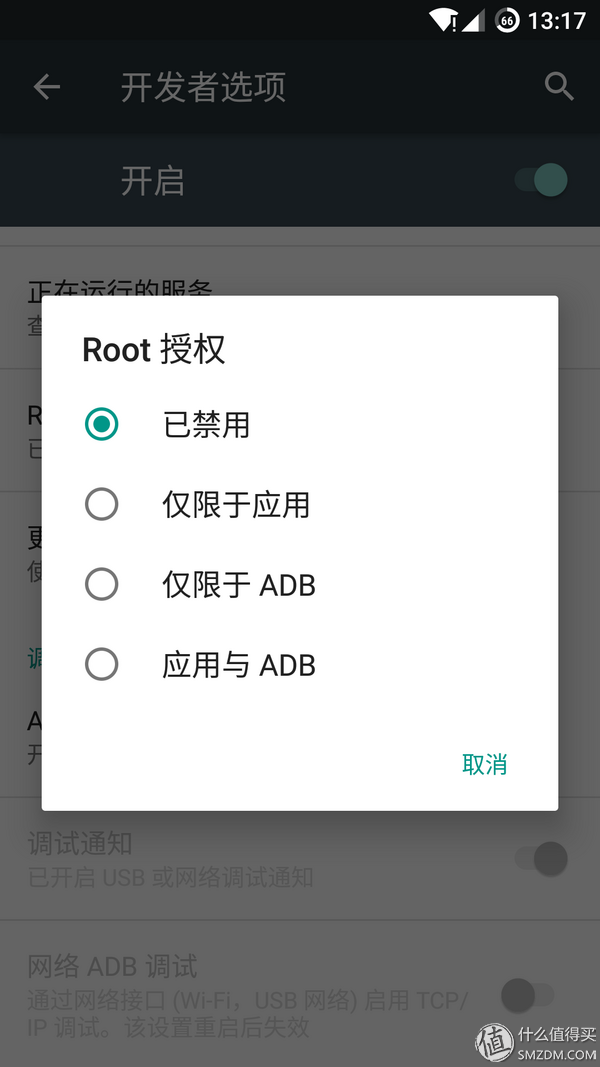Screen dimensions: 600x1067
Task: Dismiss dialog with 取消 button
Action: (484, 764)
